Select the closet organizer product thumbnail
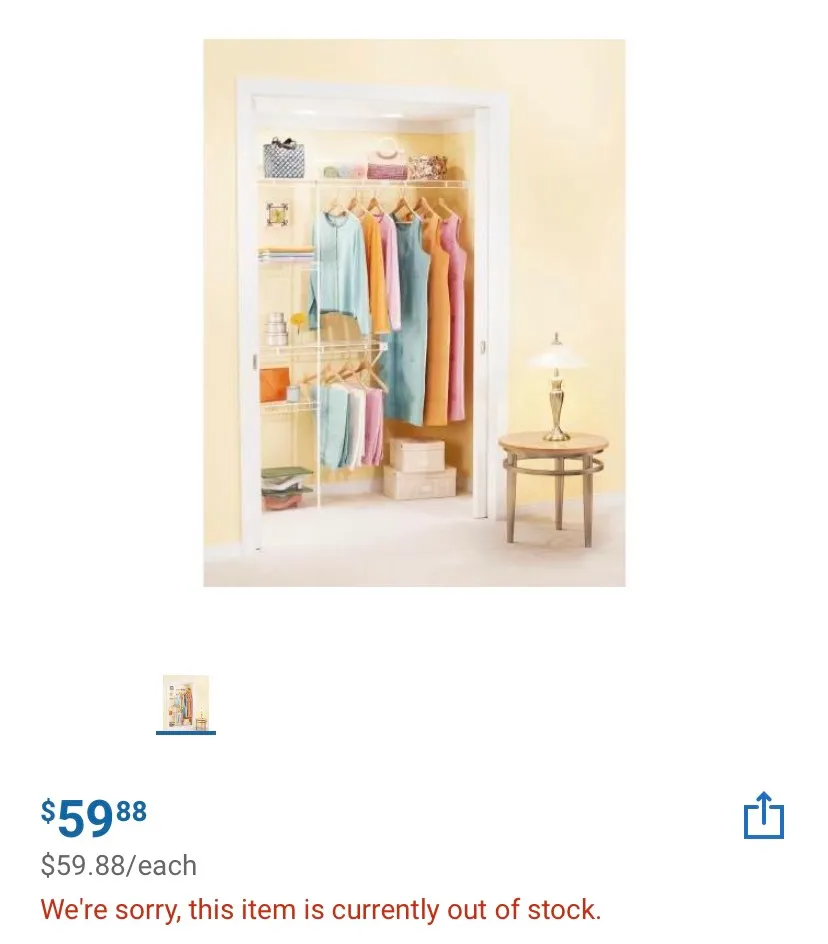Image resolution: width=828 pixels, height=944 pixels. [x=185, y=700]
